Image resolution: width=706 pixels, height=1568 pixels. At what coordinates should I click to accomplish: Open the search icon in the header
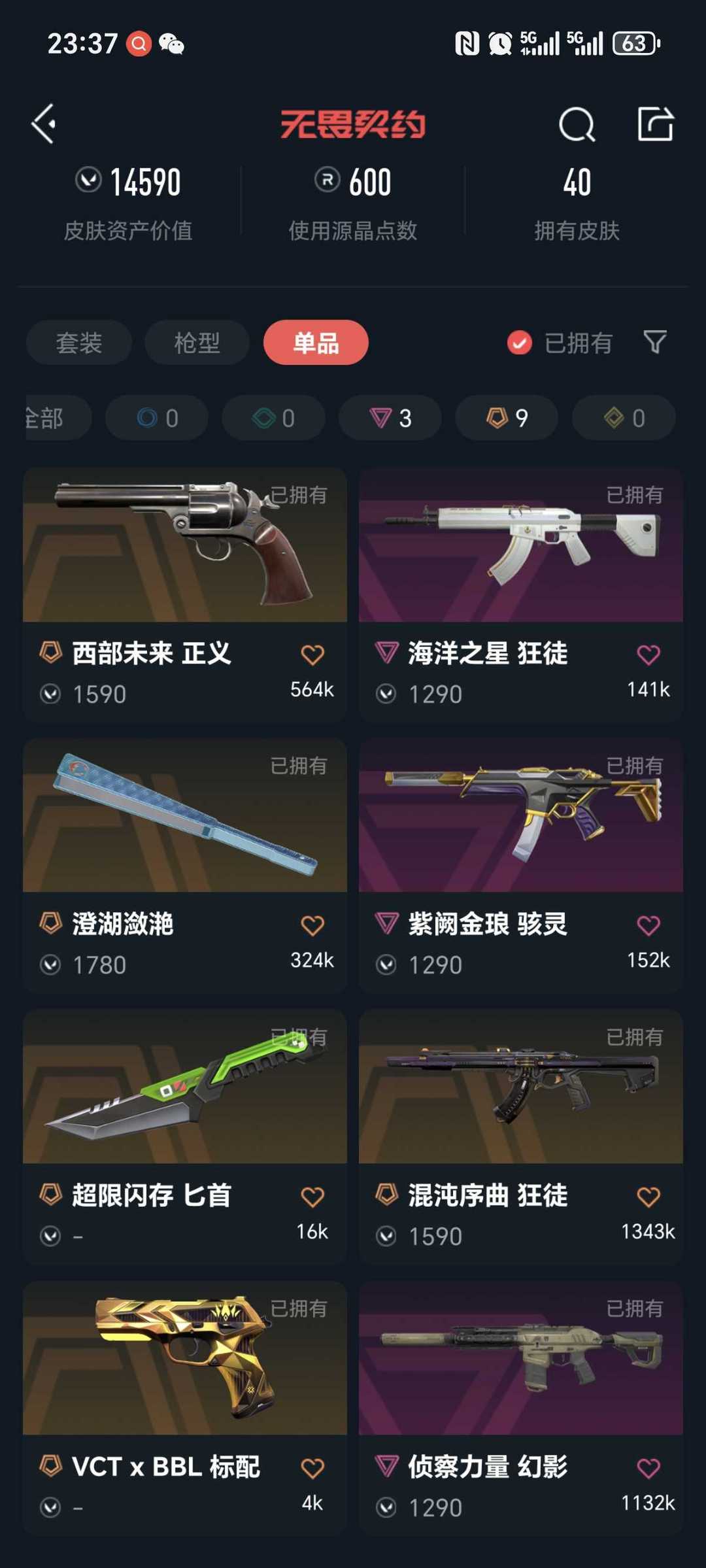pos(577,124)
